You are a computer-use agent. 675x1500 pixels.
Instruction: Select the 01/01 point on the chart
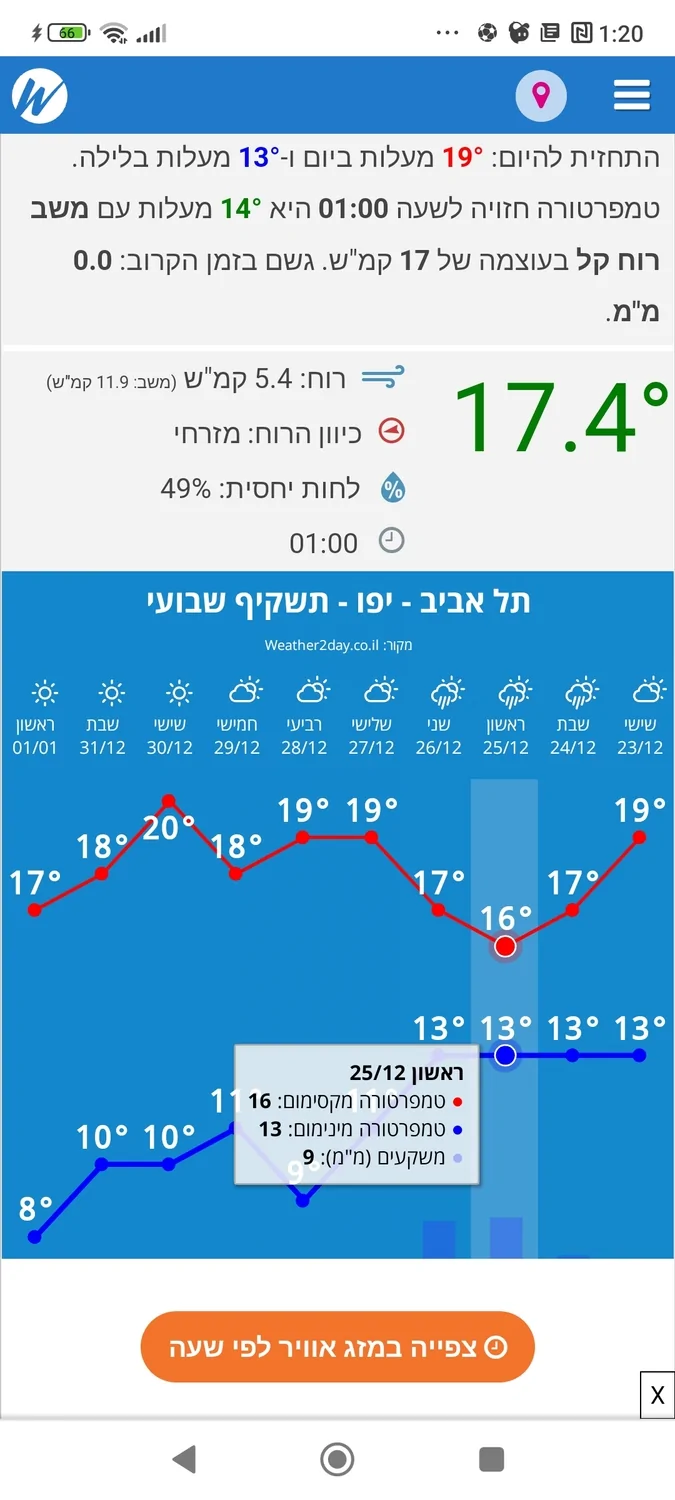pyautogui.click(x=35, y=910)
